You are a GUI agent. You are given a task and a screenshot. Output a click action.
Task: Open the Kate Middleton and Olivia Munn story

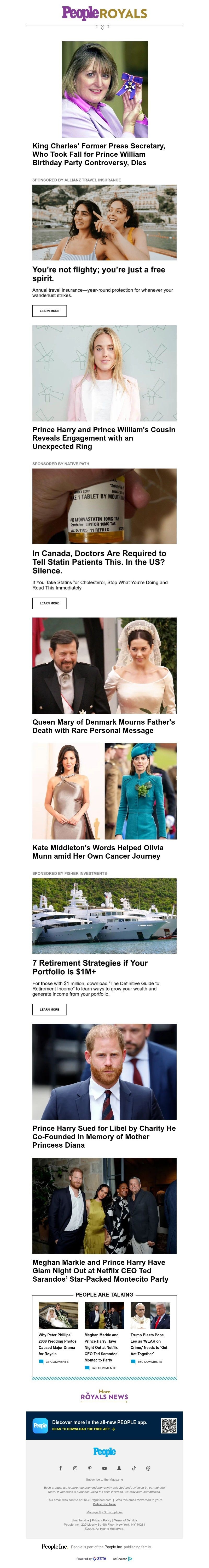coord(97,851)
